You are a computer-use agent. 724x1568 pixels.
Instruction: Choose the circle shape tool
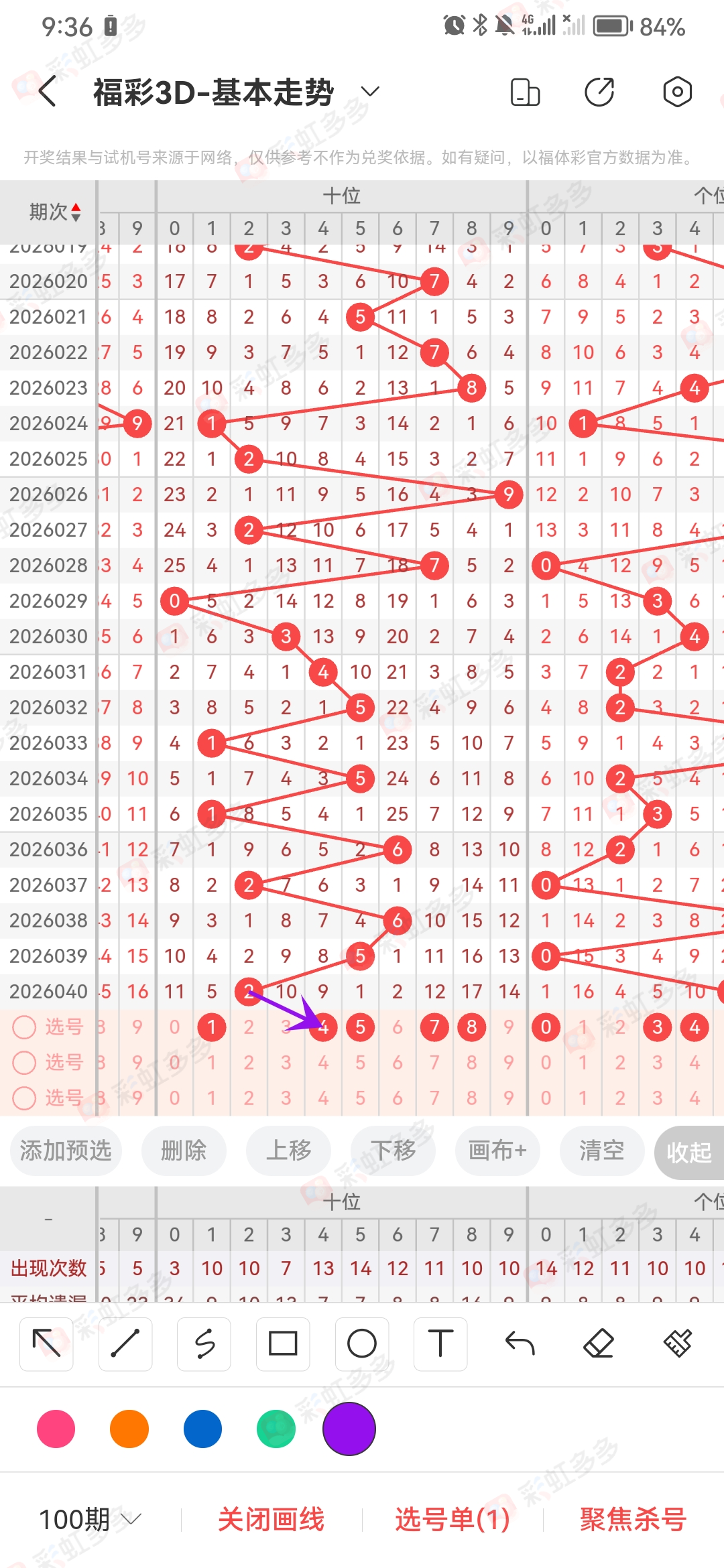362,1344
